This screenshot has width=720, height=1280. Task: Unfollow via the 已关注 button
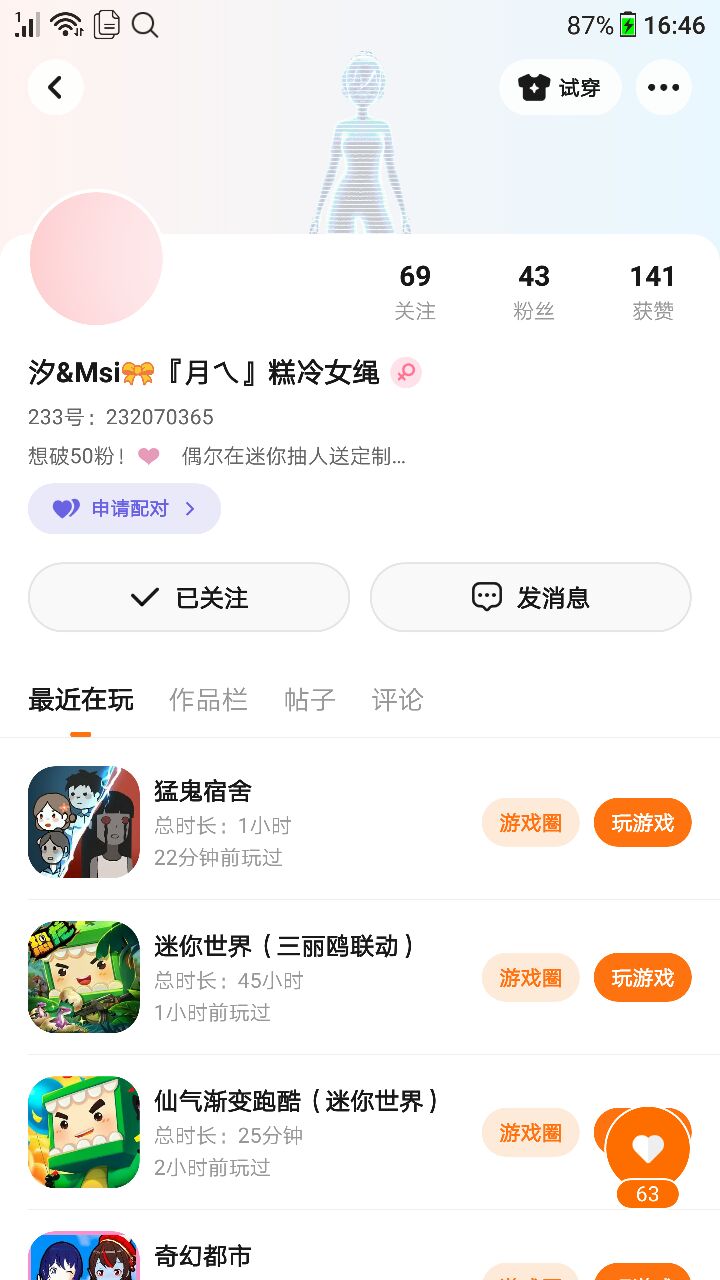click(x=189, y=597)
